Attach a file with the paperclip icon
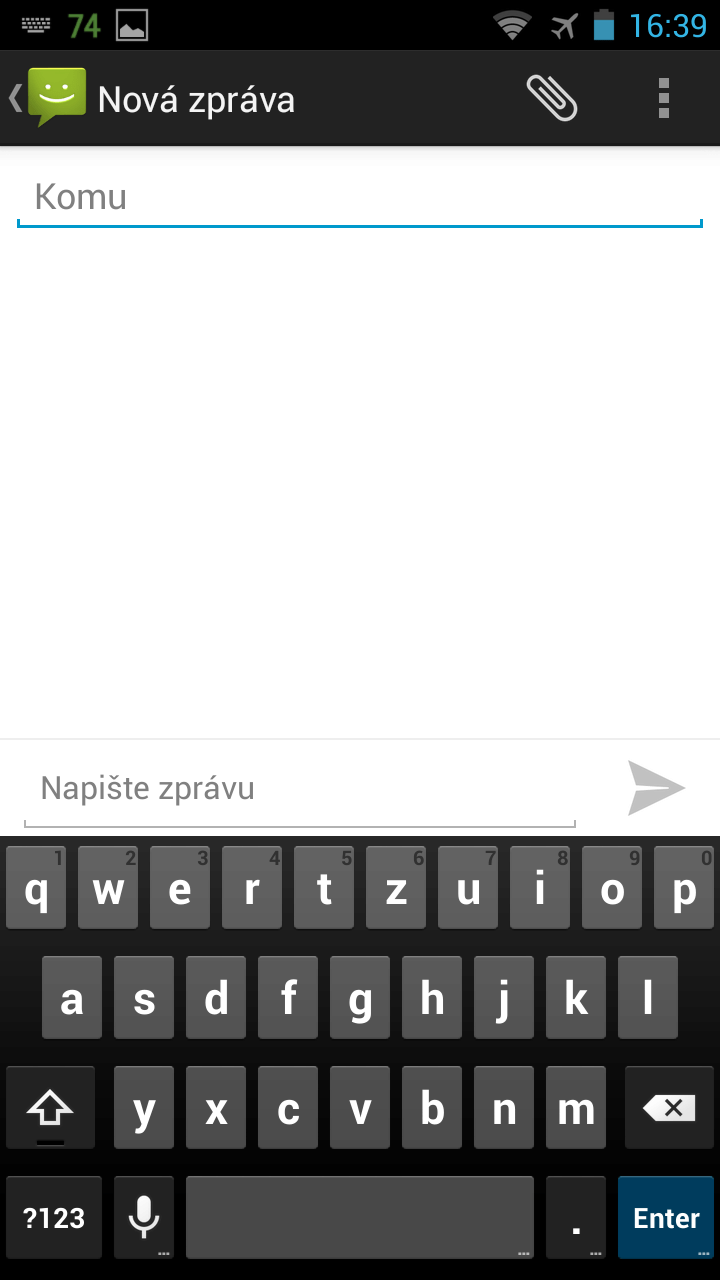 (x=552, y=98)
